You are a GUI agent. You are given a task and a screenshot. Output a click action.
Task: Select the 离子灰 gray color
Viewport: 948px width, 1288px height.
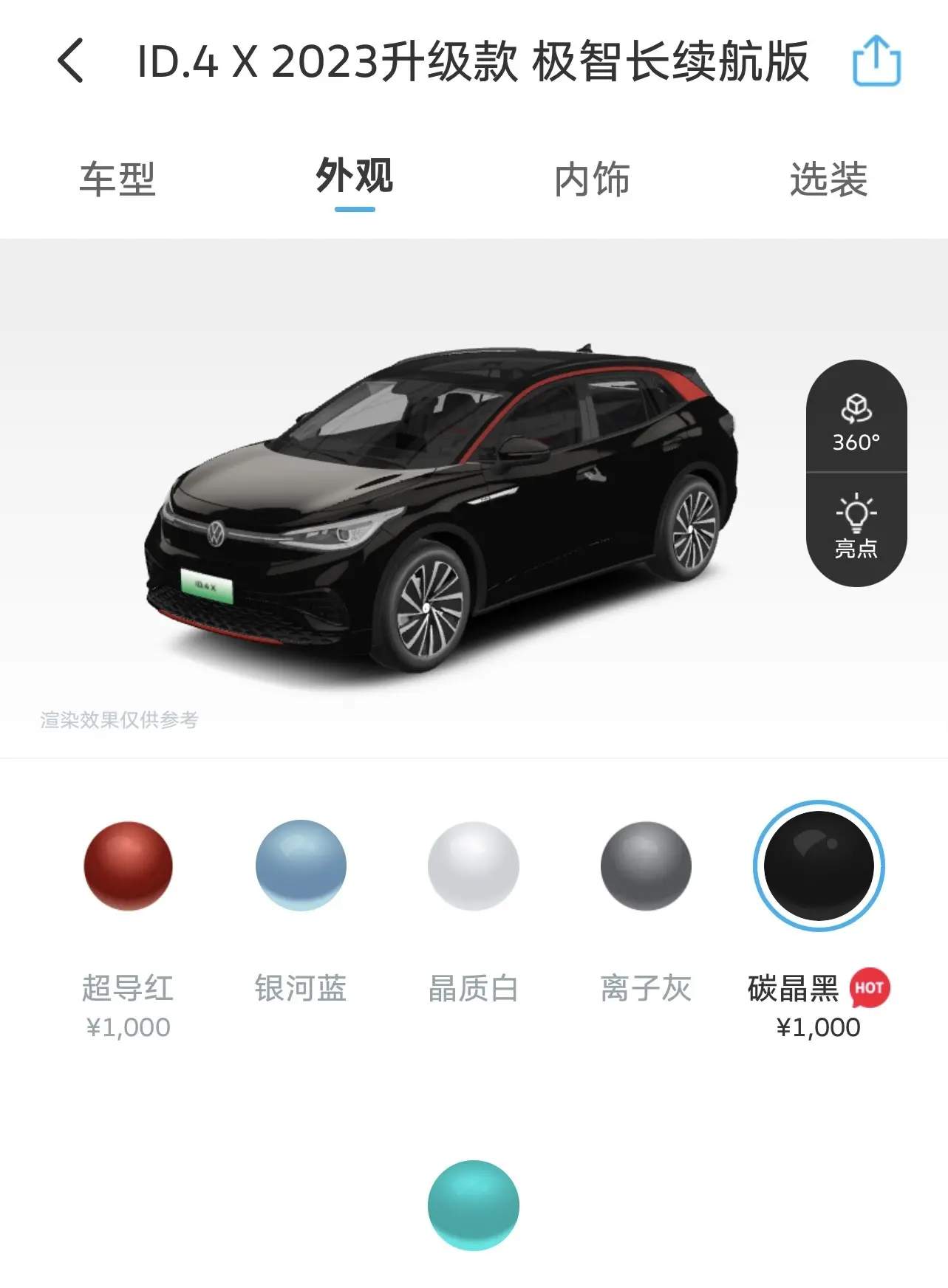(646, 866)
